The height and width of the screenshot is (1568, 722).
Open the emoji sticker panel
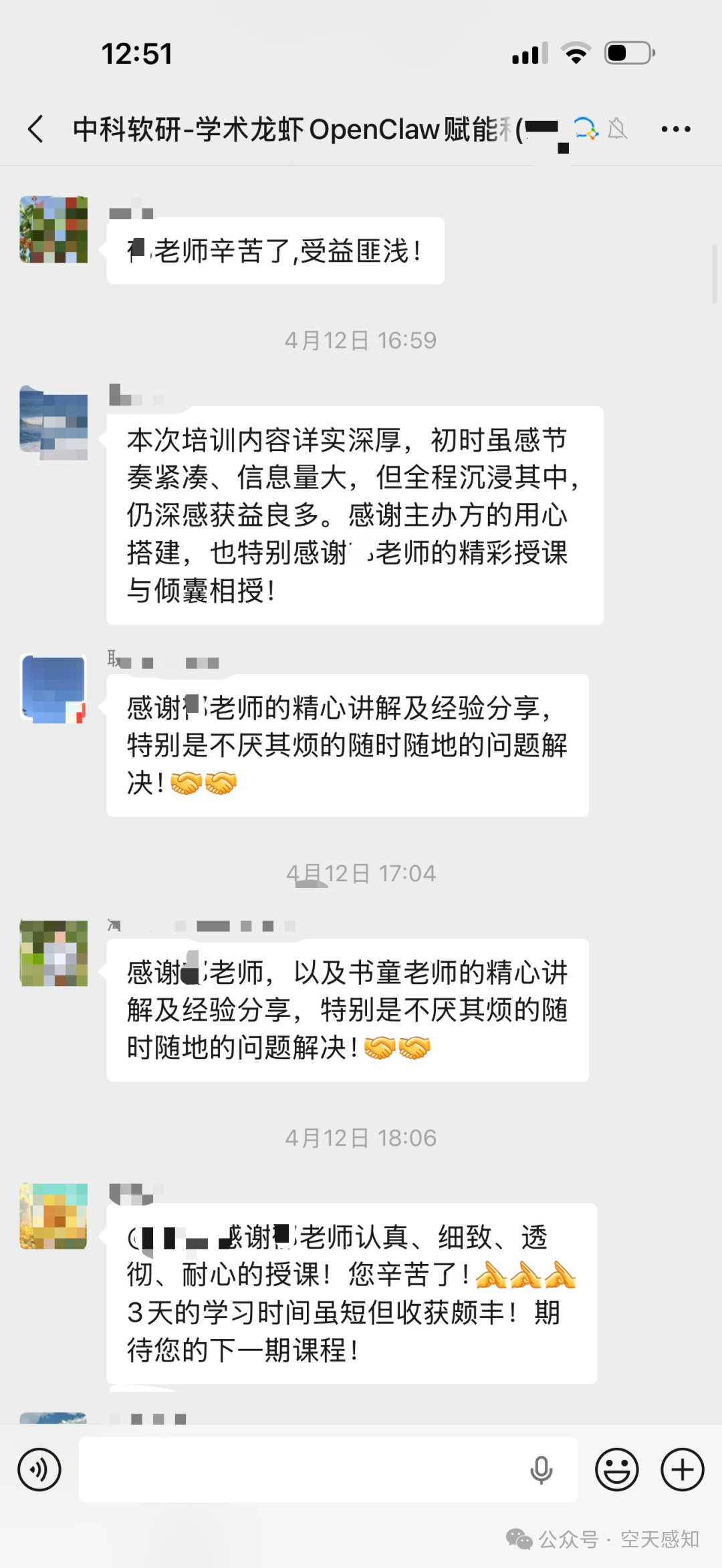pos(616,1469)
